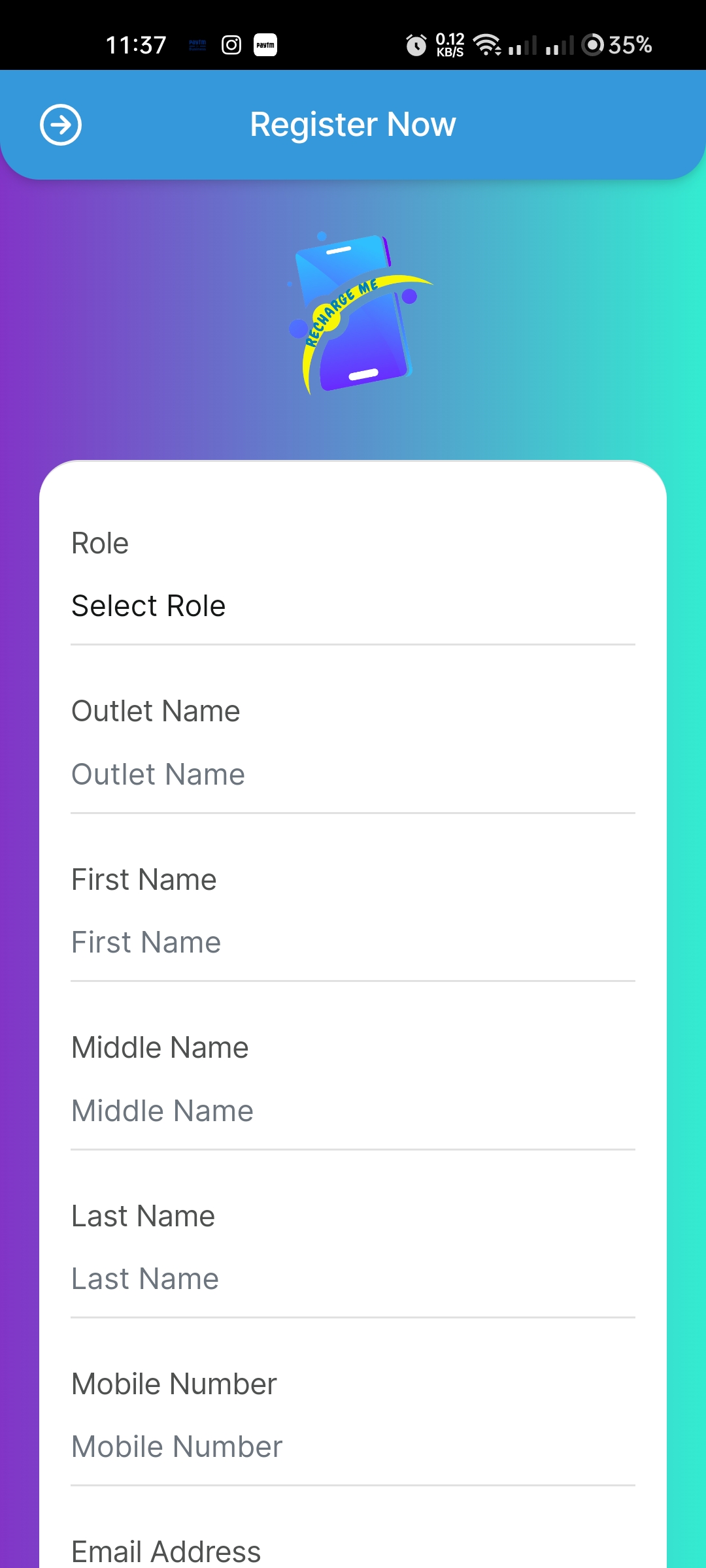This screenshot has height=1568, width=706.
Task: Activate the Last Name input field
Action: coord(352,1279)
